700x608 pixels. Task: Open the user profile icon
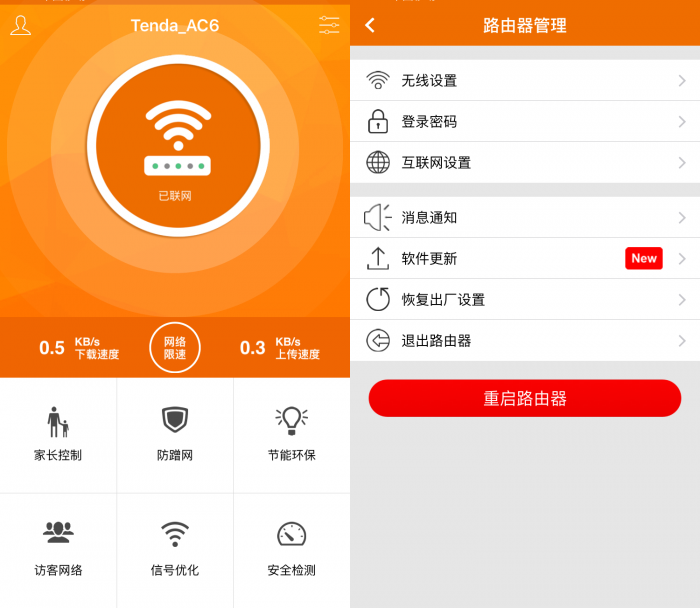pyautogui.click(x=20, y=25)
